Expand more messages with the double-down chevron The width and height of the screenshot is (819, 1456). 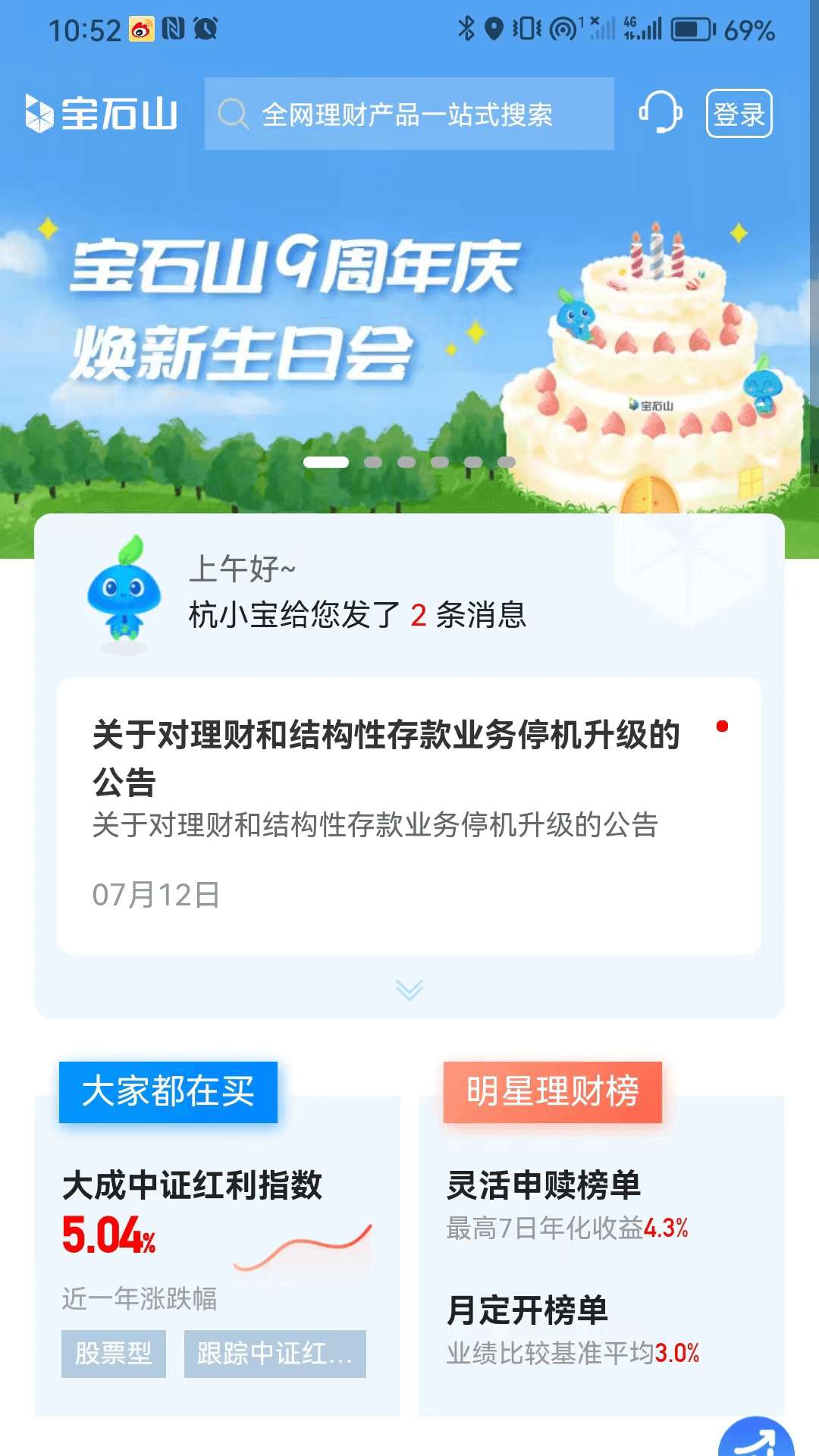409,987
